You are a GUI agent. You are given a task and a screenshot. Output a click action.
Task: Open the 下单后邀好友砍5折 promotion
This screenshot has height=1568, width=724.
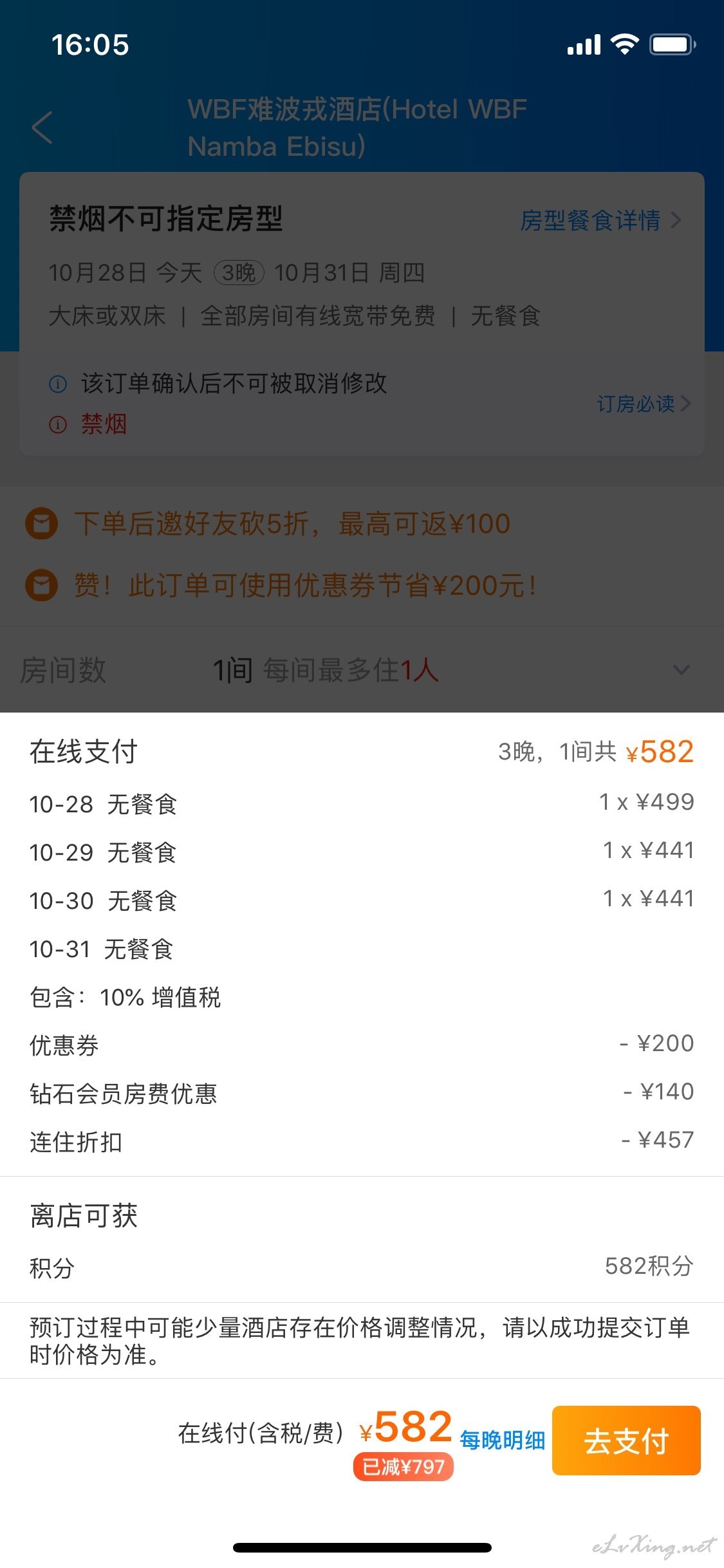coord(268,524)
